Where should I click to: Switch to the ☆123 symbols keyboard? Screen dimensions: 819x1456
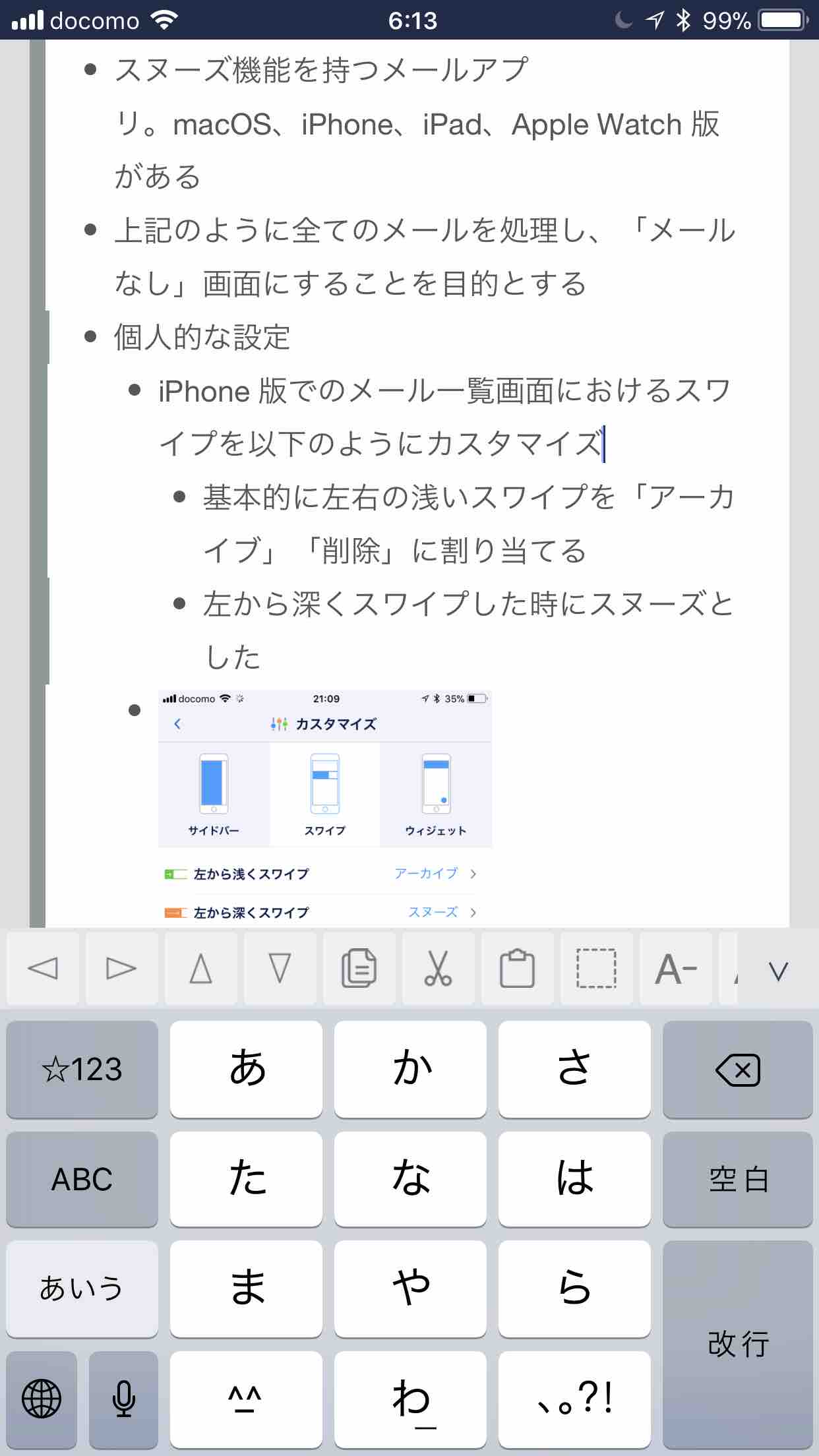[x=82, y=1070]
